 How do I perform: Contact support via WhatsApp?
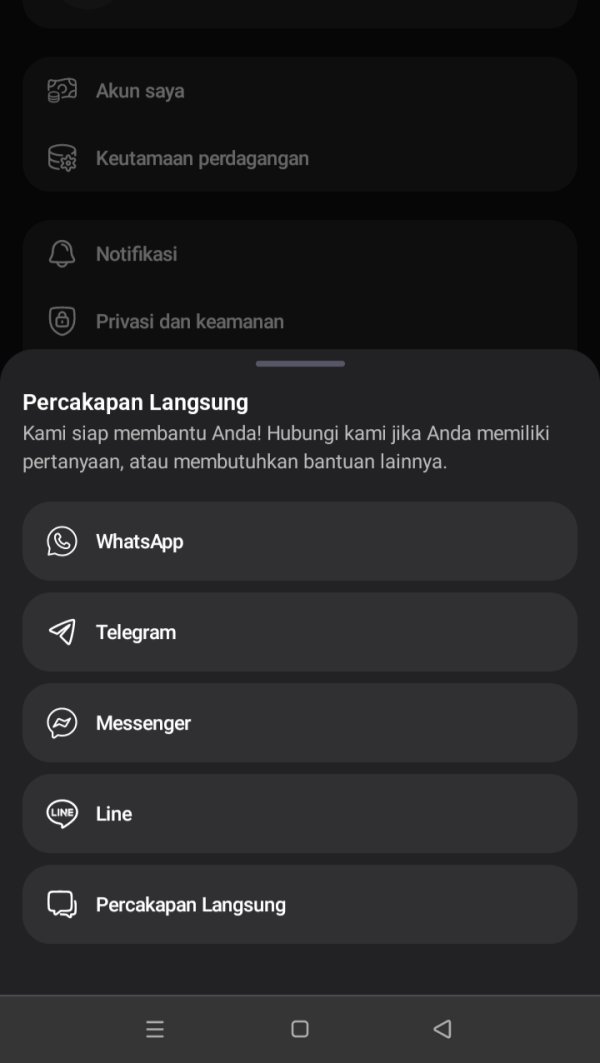300,541
